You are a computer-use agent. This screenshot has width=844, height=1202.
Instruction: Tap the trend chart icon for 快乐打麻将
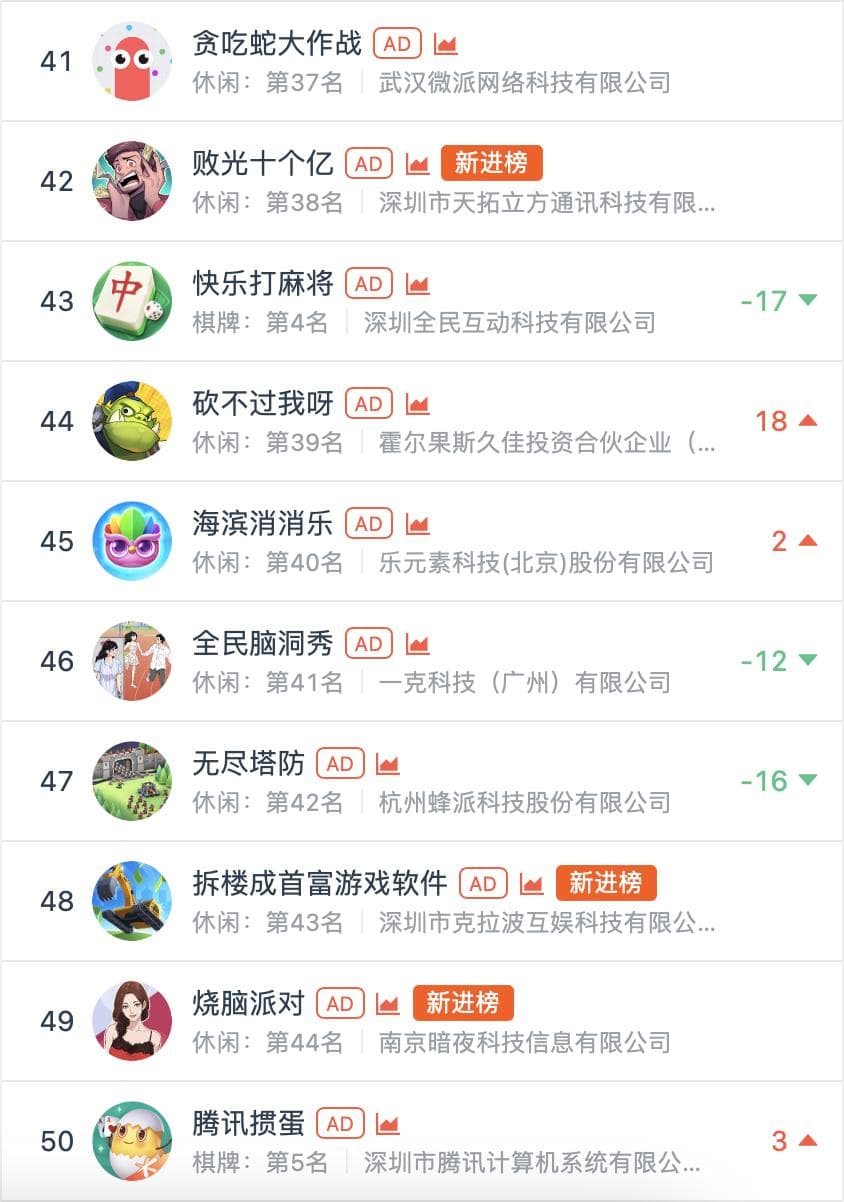click(418, 284)
